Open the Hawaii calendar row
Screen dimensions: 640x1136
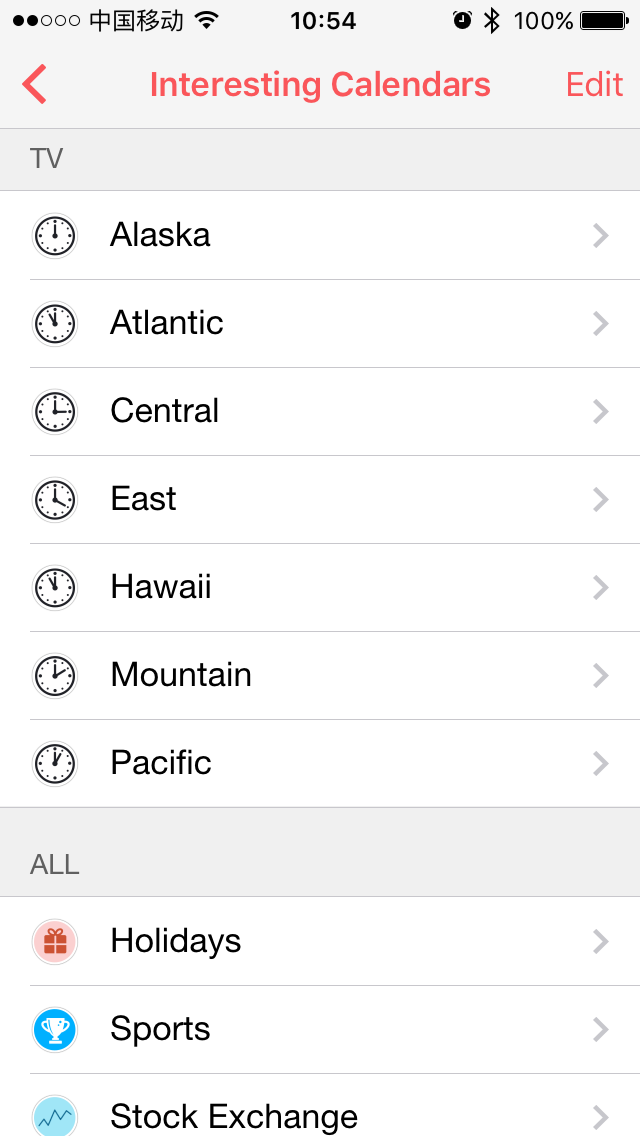[320, 588]
